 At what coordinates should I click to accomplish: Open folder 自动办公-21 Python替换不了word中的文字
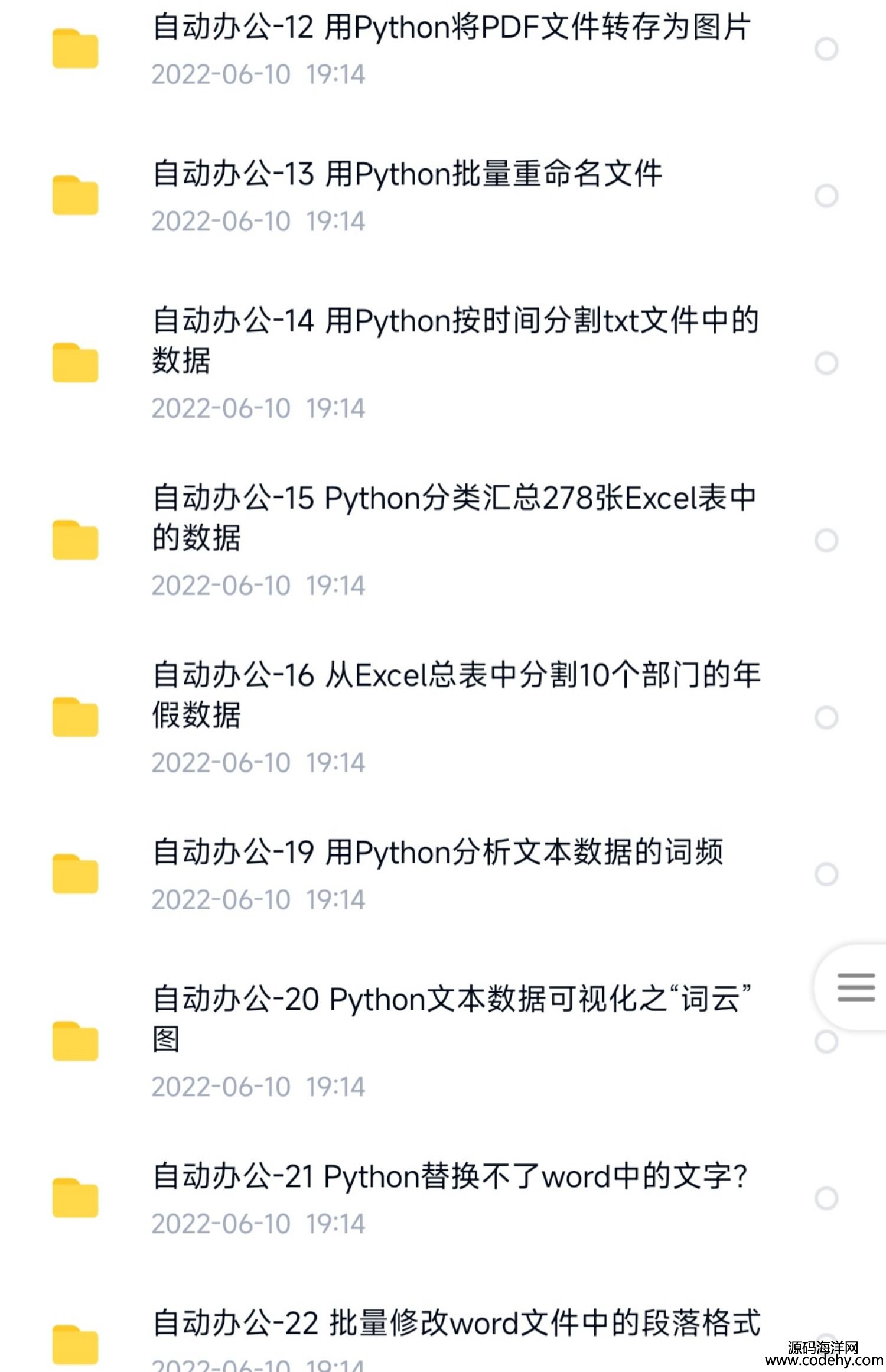450,1177
